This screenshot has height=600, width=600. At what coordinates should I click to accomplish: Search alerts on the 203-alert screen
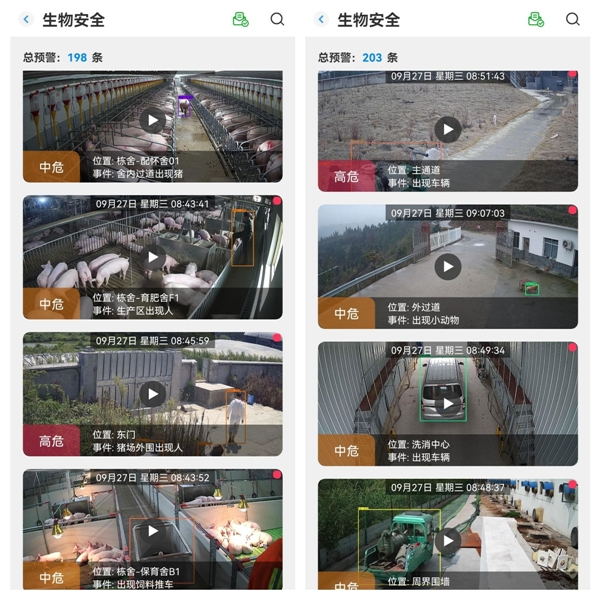[x=572, y=20]
